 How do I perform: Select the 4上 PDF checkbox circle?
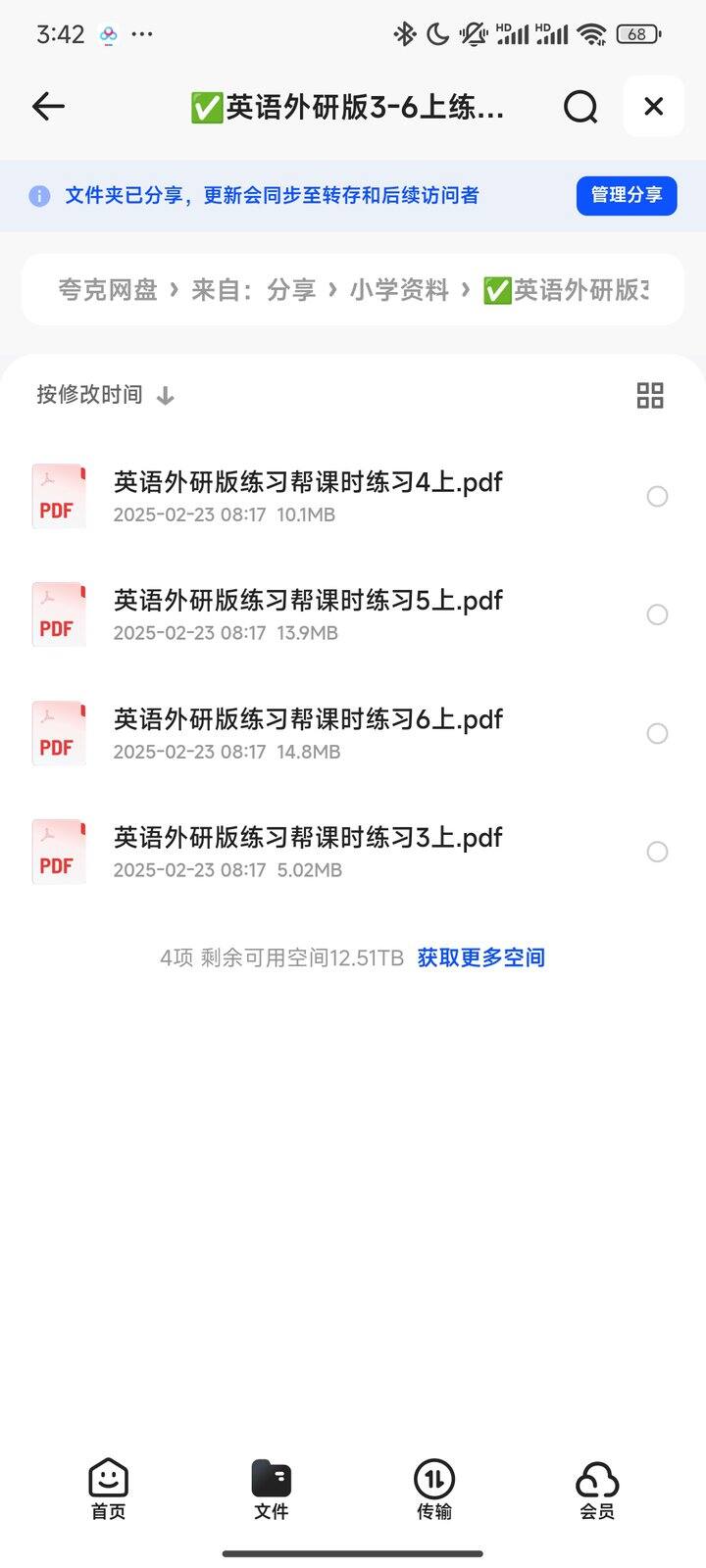click(x=657, y=496)
